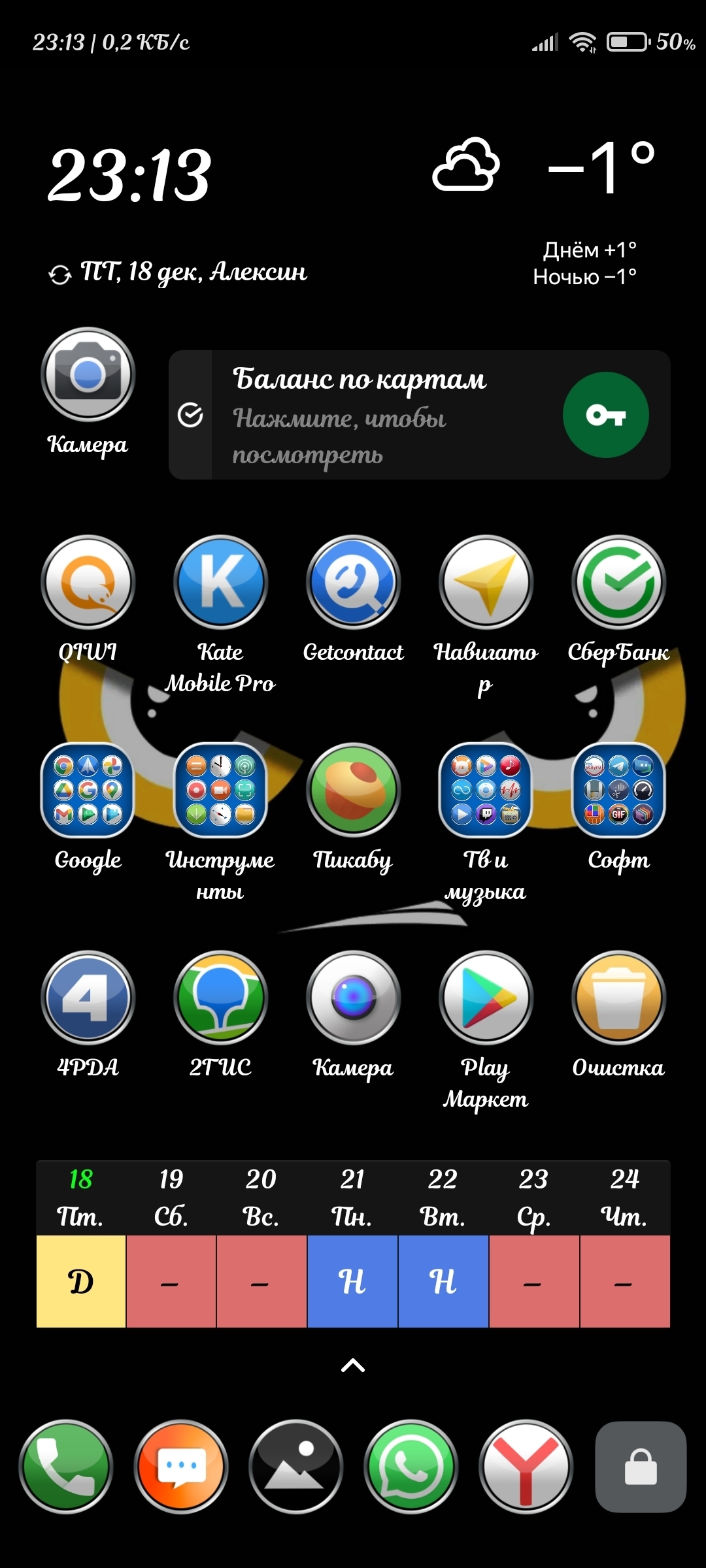Image resolution: width=706 pixels, height=1568 pixels.
Task: Refresh the weather widget via sync icon
Action: (x=60, y=274)
